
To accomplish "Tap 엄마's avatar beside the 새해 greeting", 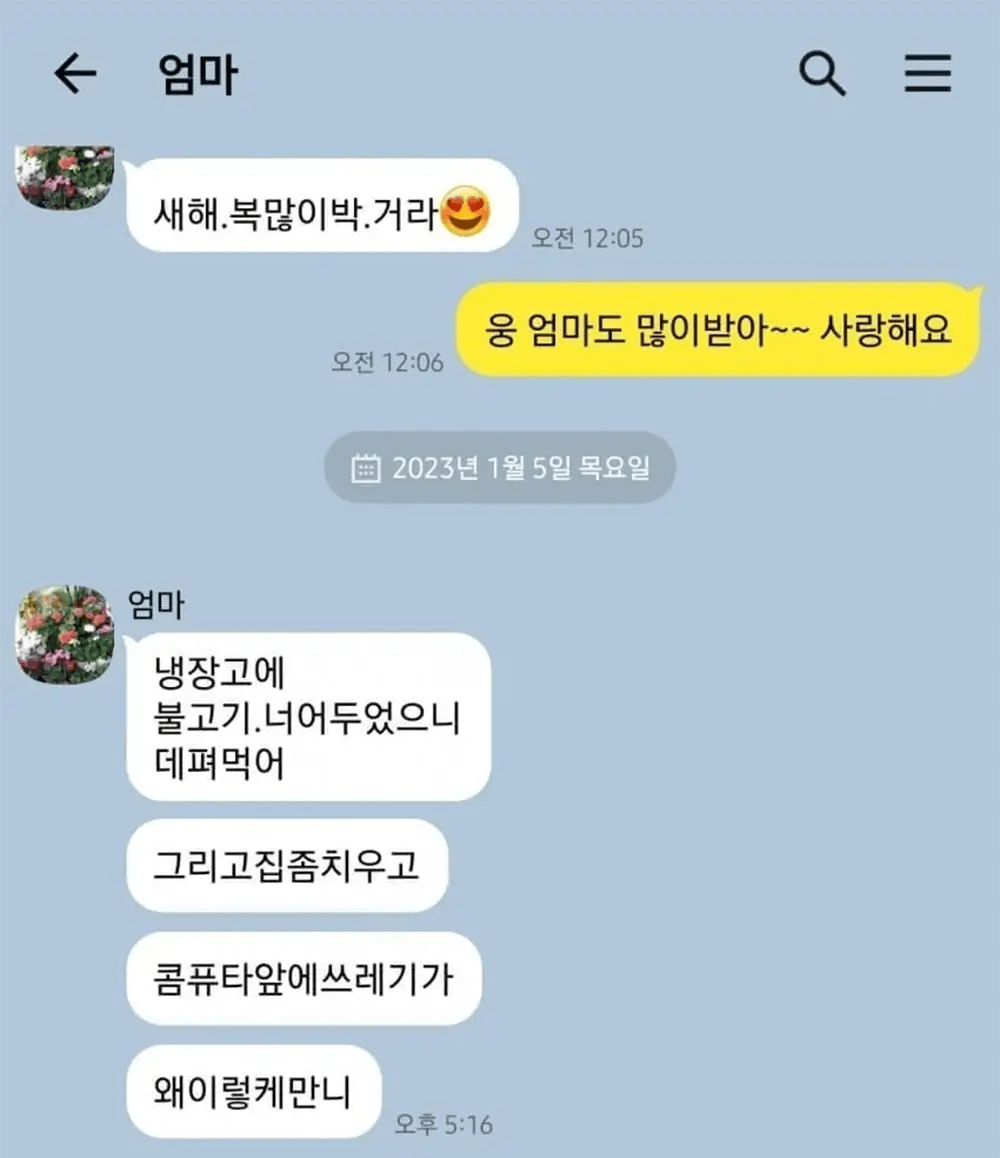I will click(x=65, y=178).
